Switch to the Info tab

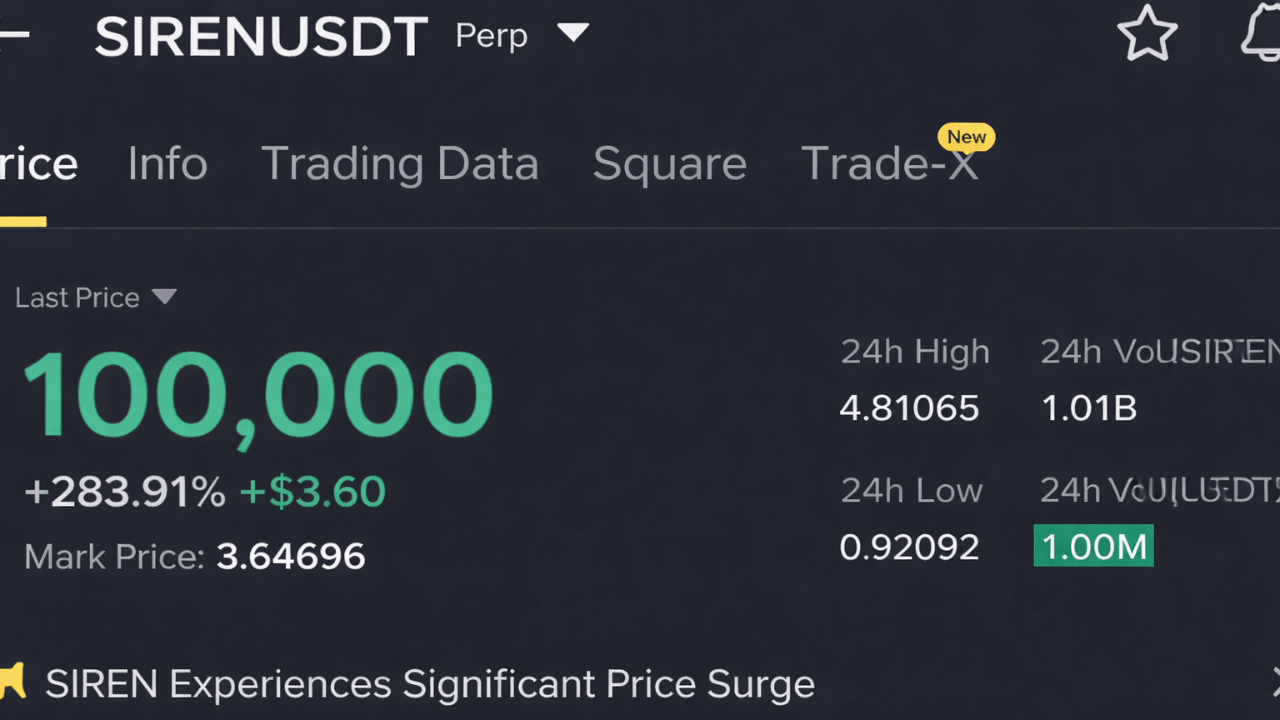(x=167, y=164)
